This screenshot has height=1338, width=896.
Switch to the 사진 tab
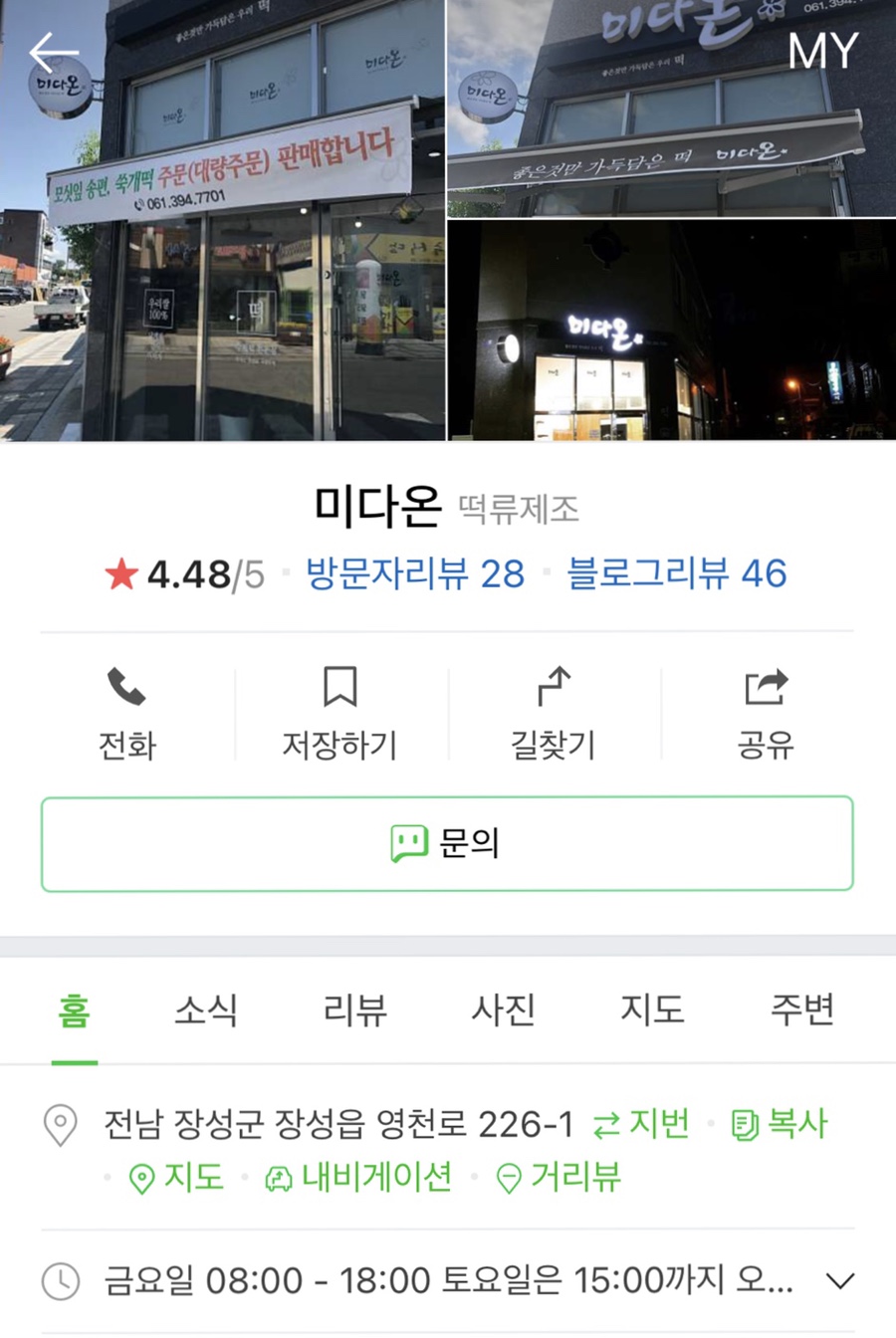click(x=504, y=1010)
